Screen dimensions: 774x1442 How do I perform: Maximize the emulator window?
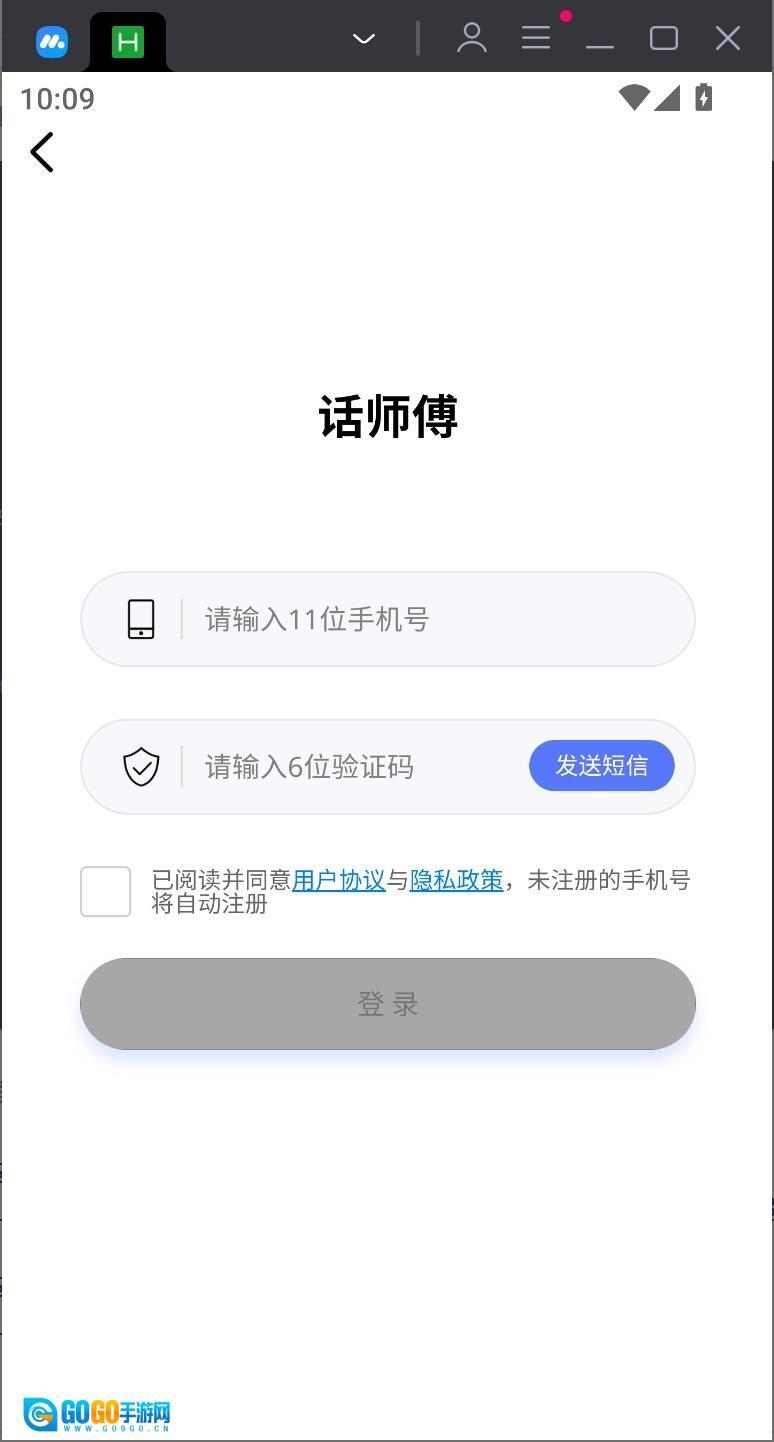[x=664, y=38]
